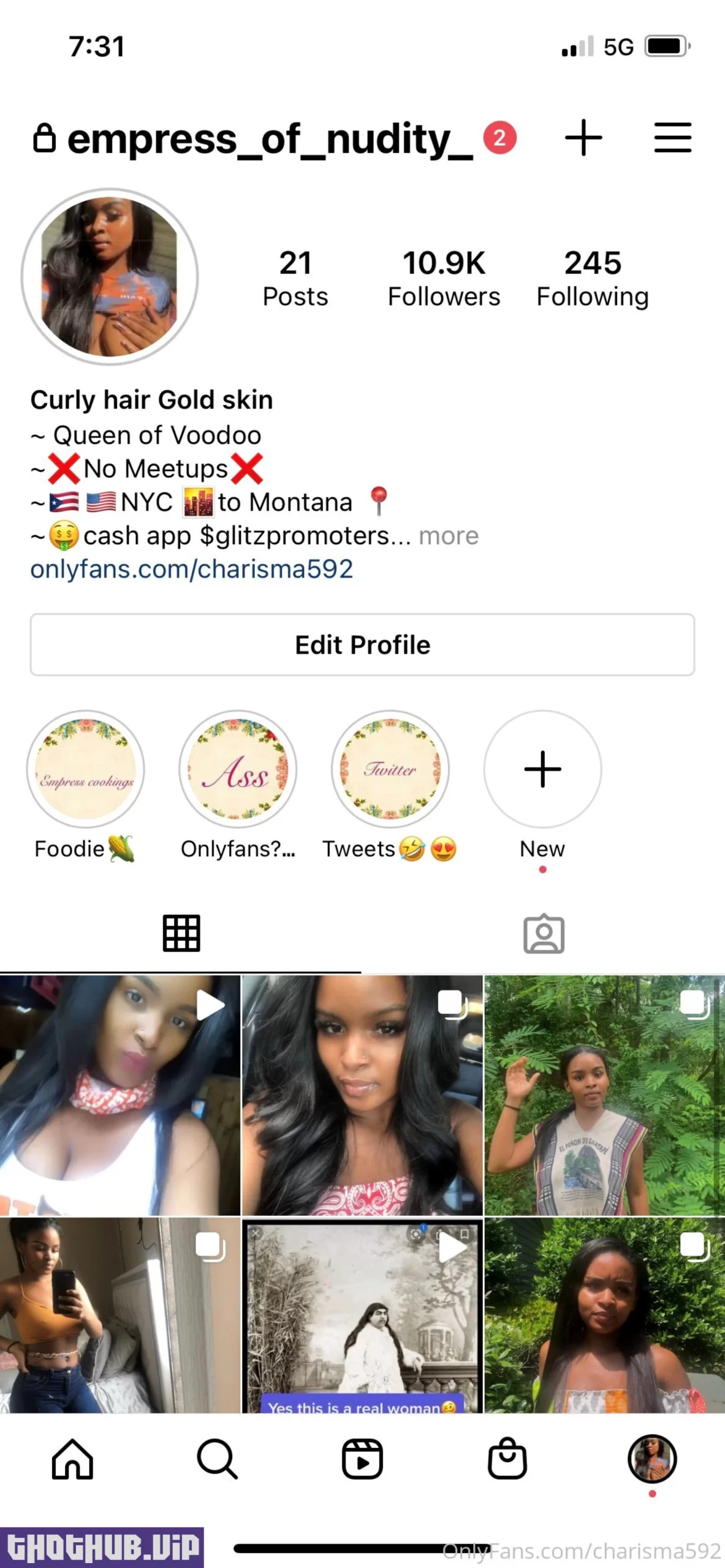Open the hamburger menu
725x1568 pixels.
point(672,138)
